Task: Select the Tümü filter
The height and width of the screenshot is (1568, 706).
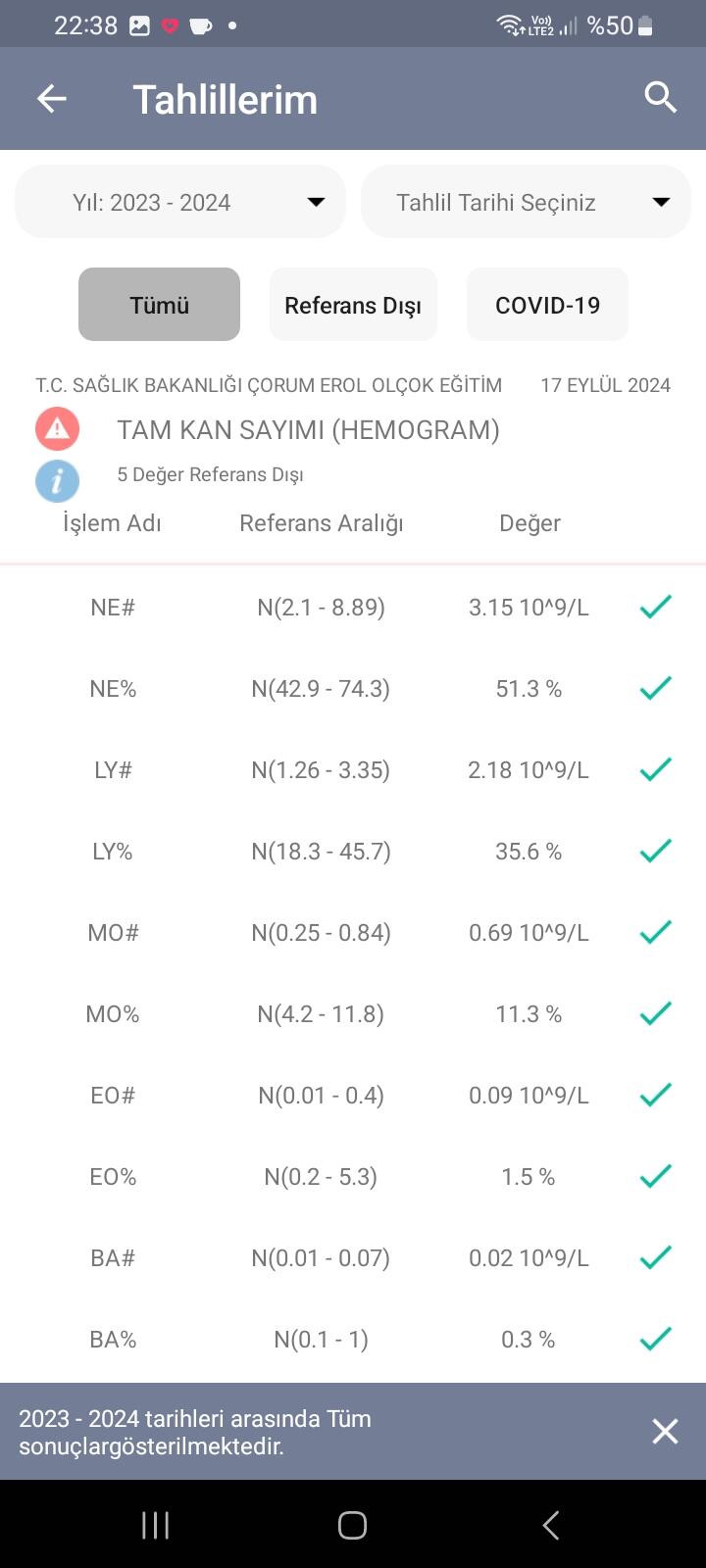Action: click(x=159, y=305)
